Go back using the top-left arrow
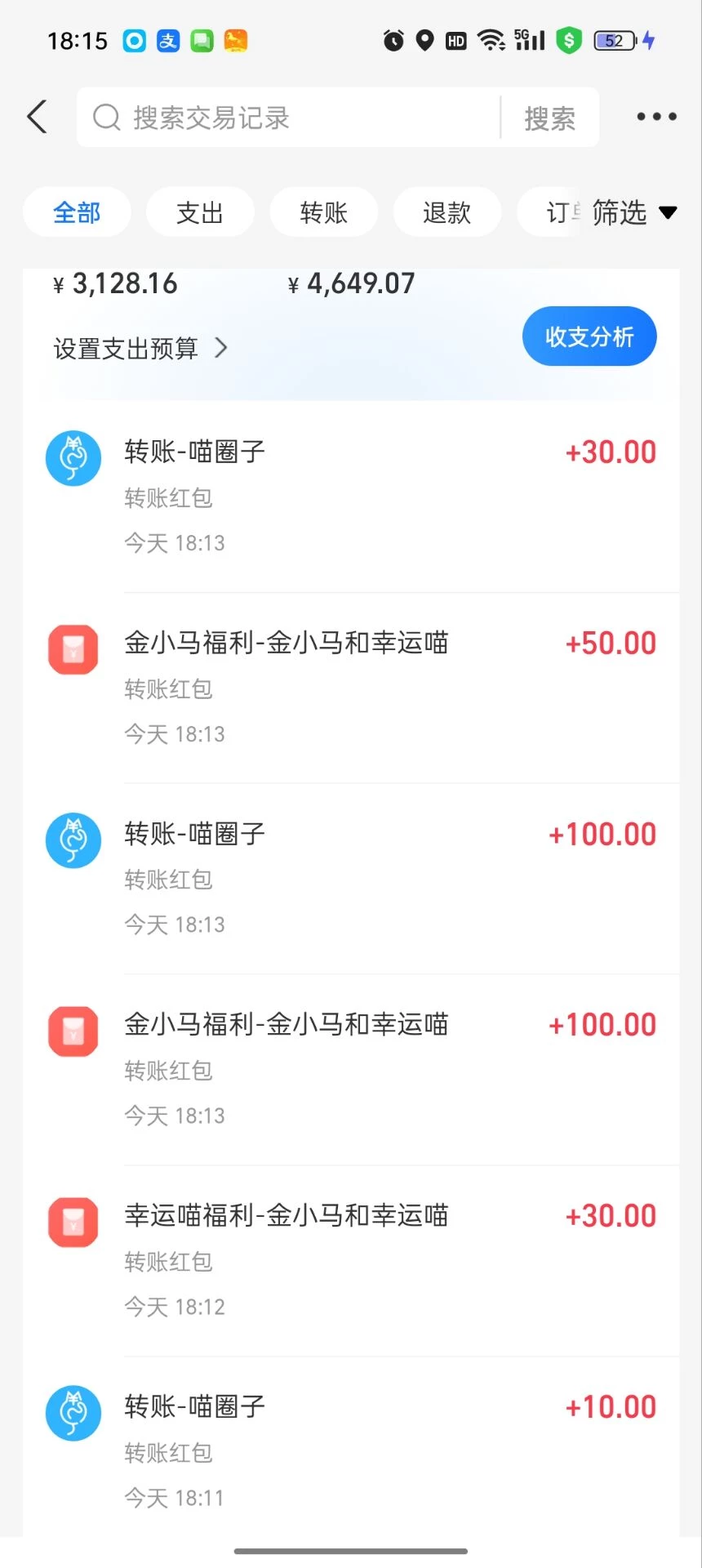Image resolution: width=702 pixels, height=1568 pixels. [x=38, y=117]
